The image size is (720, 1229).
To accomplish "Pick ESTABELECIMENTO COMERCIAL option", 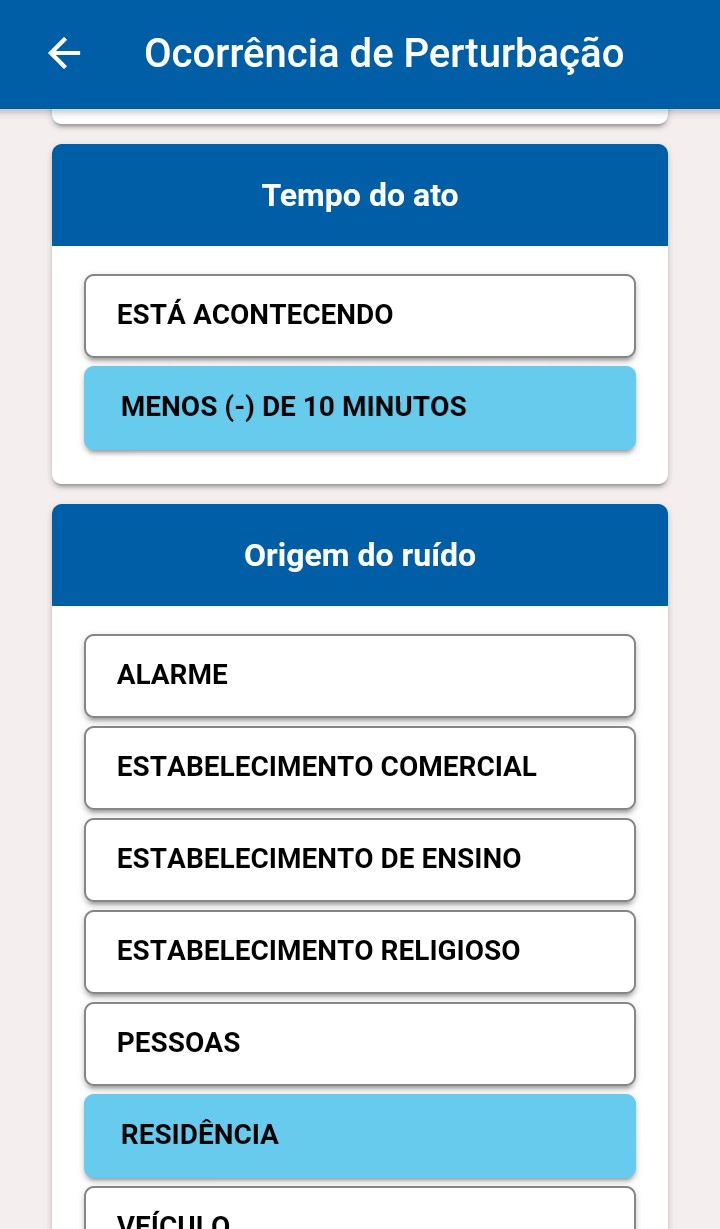I will 360,768.
